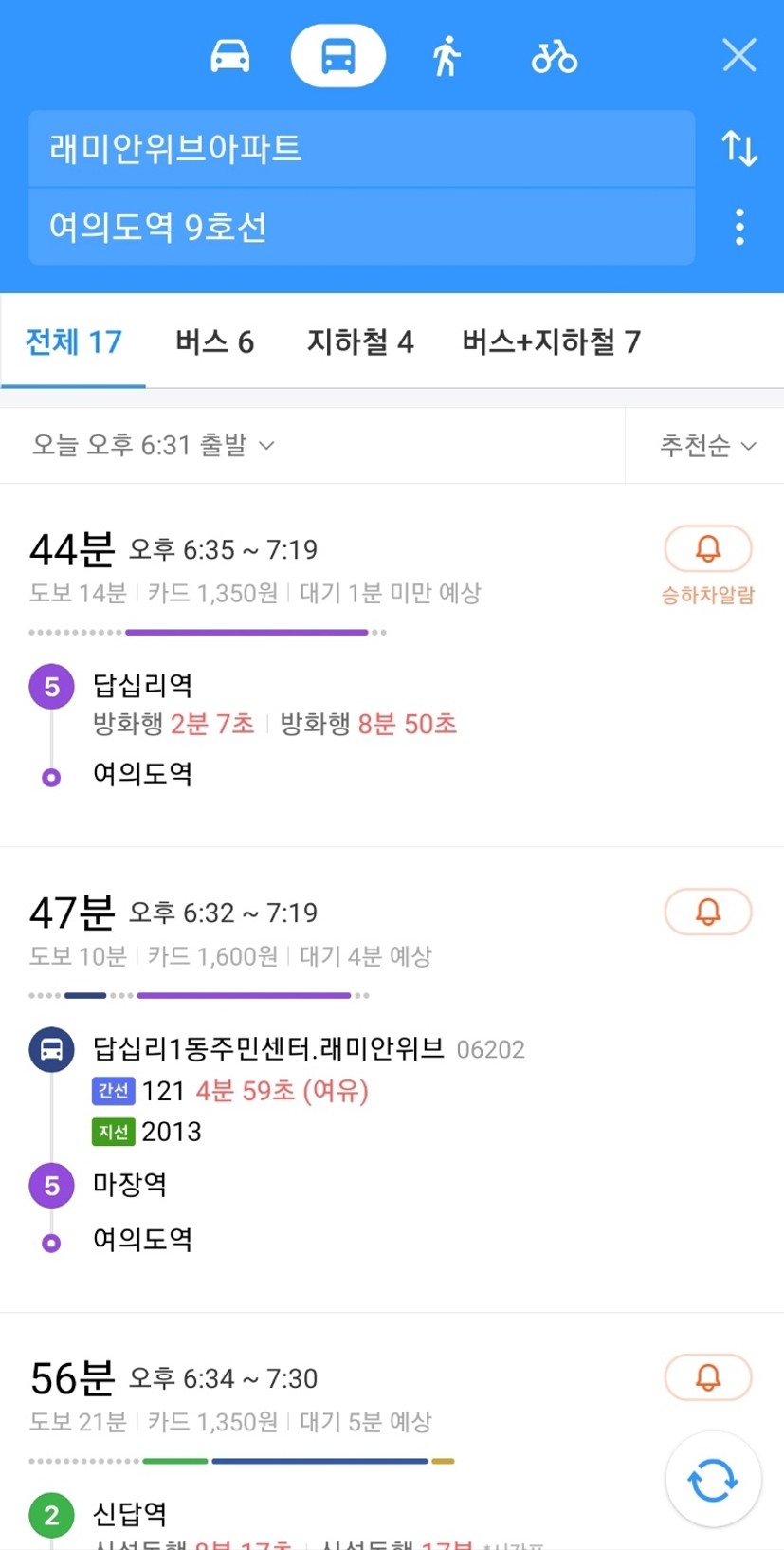The width and height of the screenshot is (784, 1550).
Task: Change the departure time 오늘 오후 6:31 출발
Action: point(154,445)
